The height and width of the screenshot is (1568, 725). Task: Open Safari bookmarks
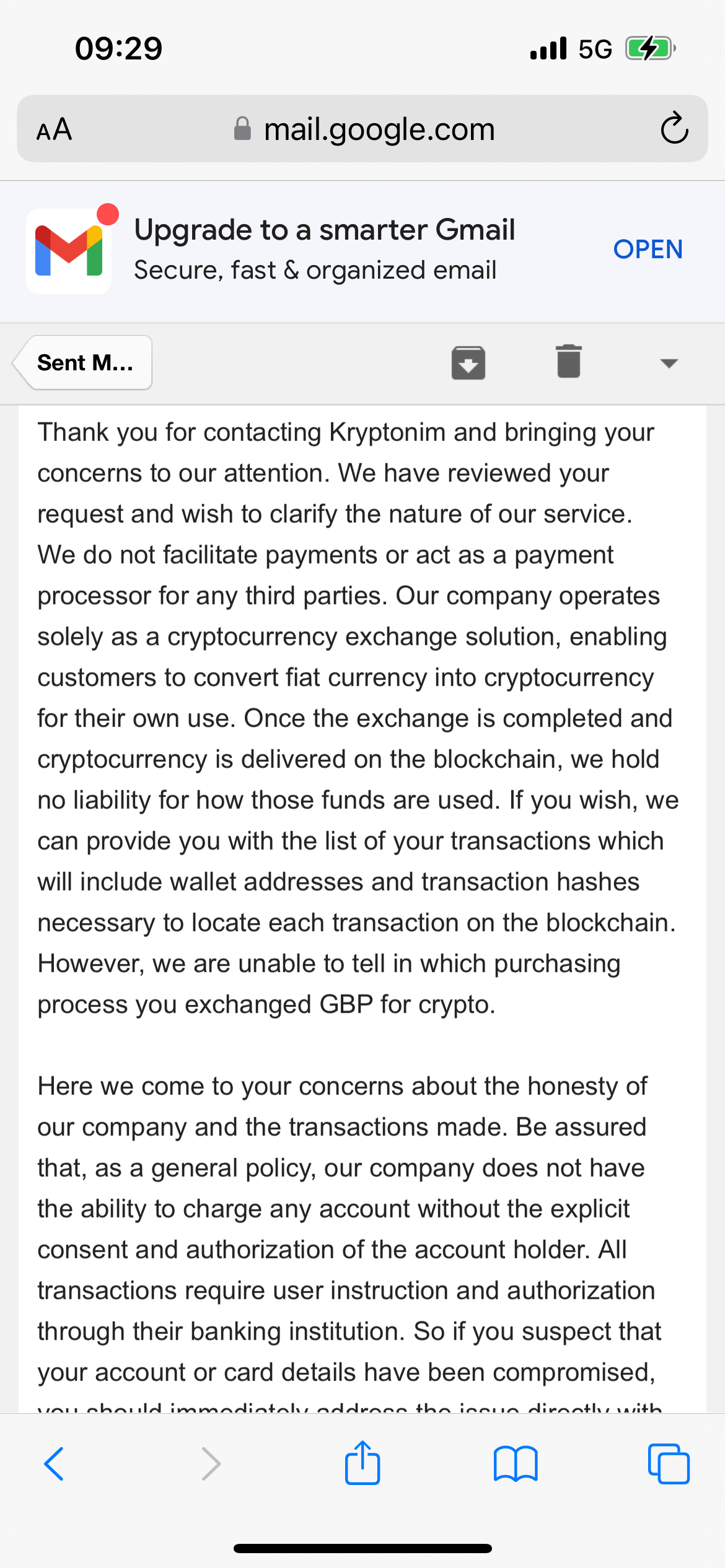coord(516,1464)
